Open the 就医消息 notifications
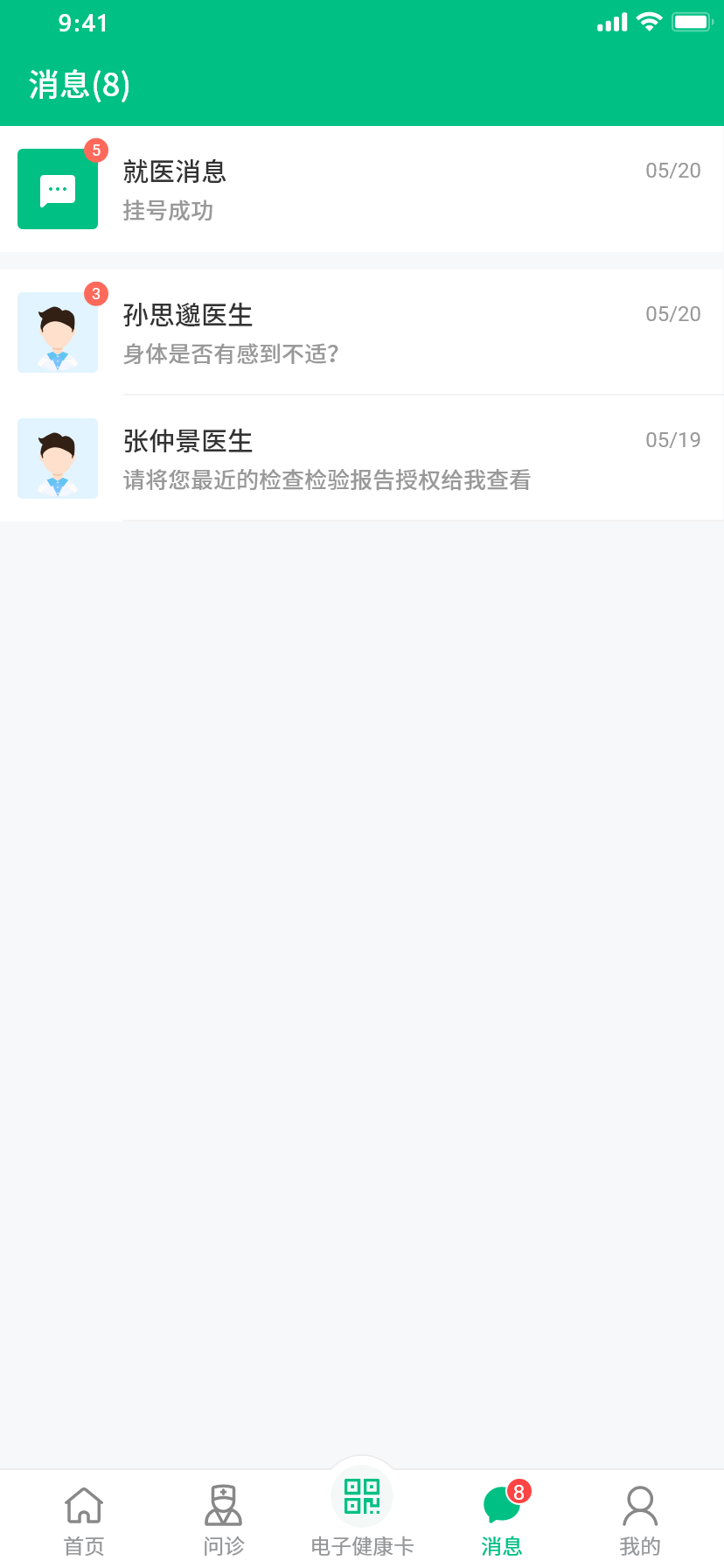 [x=362, y=189]
